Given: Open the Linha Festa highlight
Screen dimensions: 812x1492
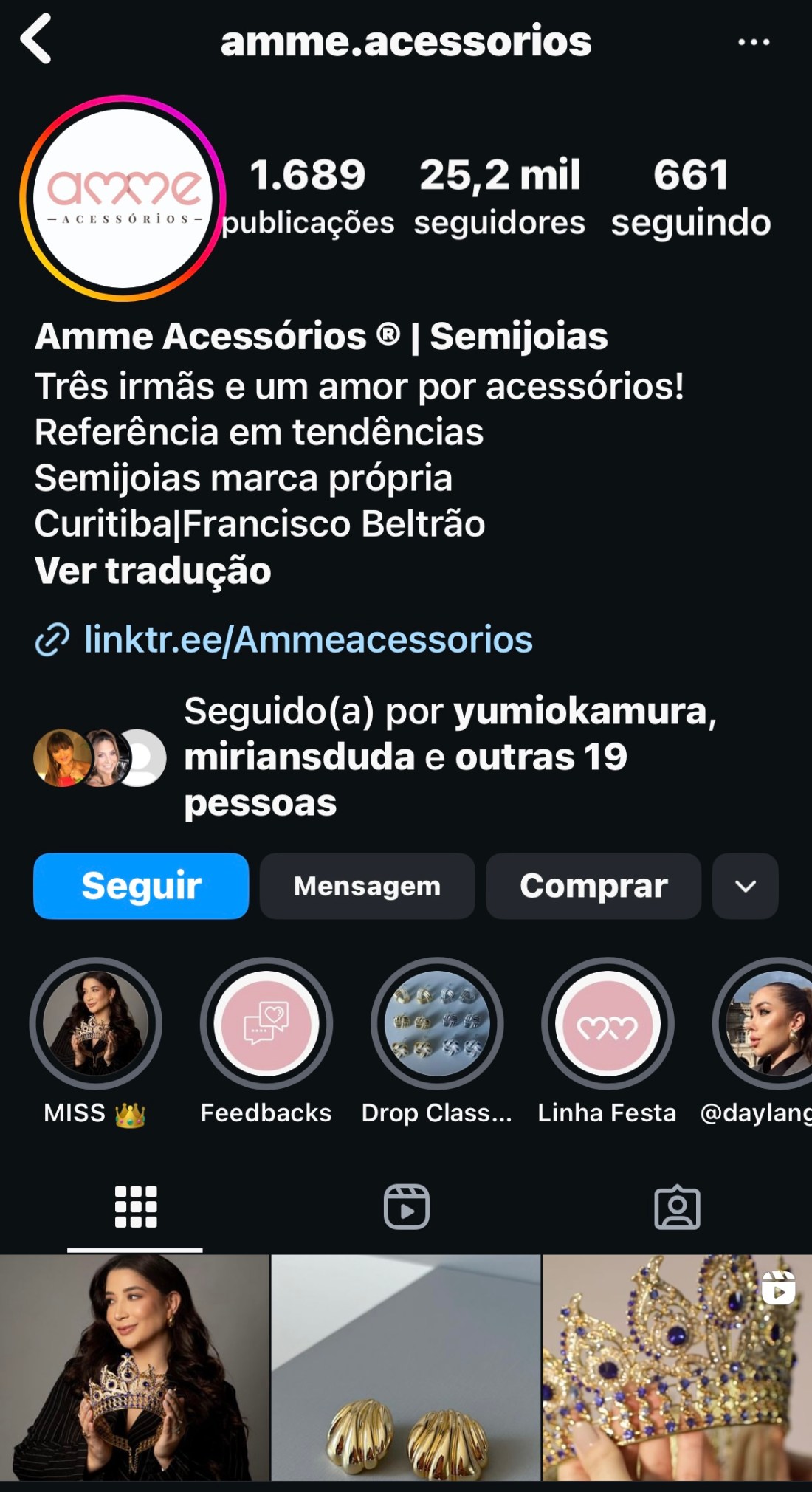Looking at the screenshot, I should pyautogui.click(x=608, y=1024).
